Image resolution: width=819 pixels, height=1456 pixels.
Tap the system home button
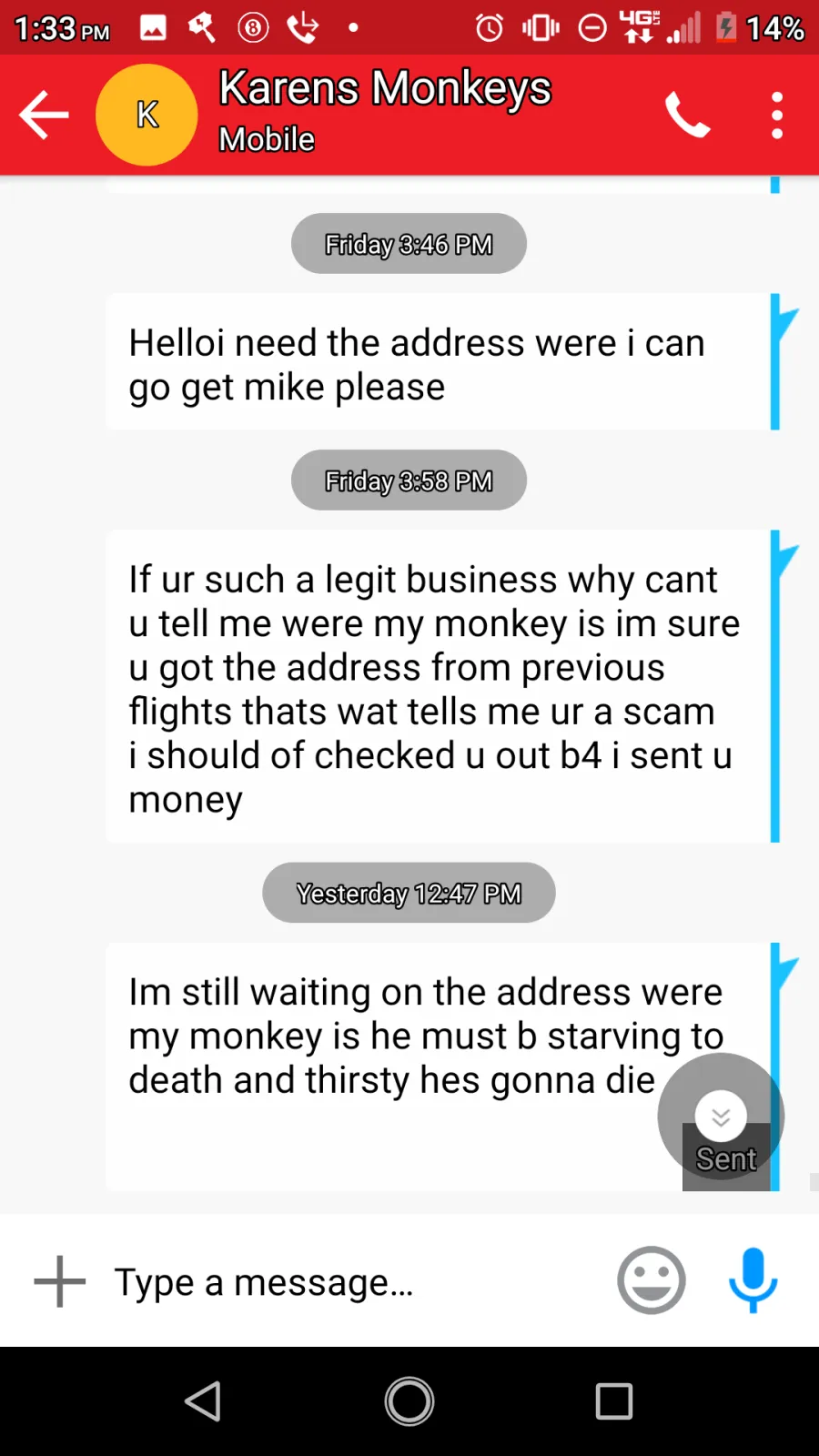[409, 1401]
